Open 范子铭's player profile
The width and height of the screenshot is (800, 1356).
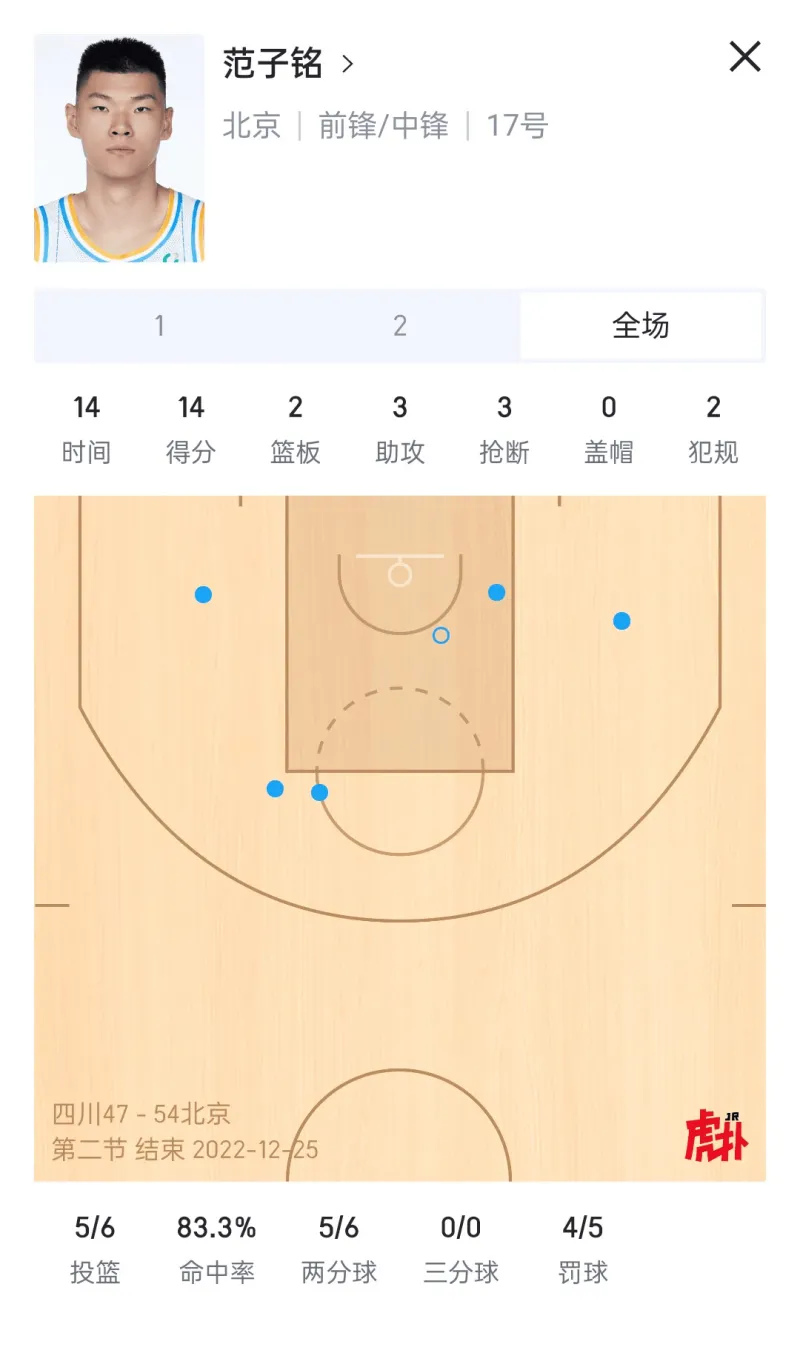point(288,64)
